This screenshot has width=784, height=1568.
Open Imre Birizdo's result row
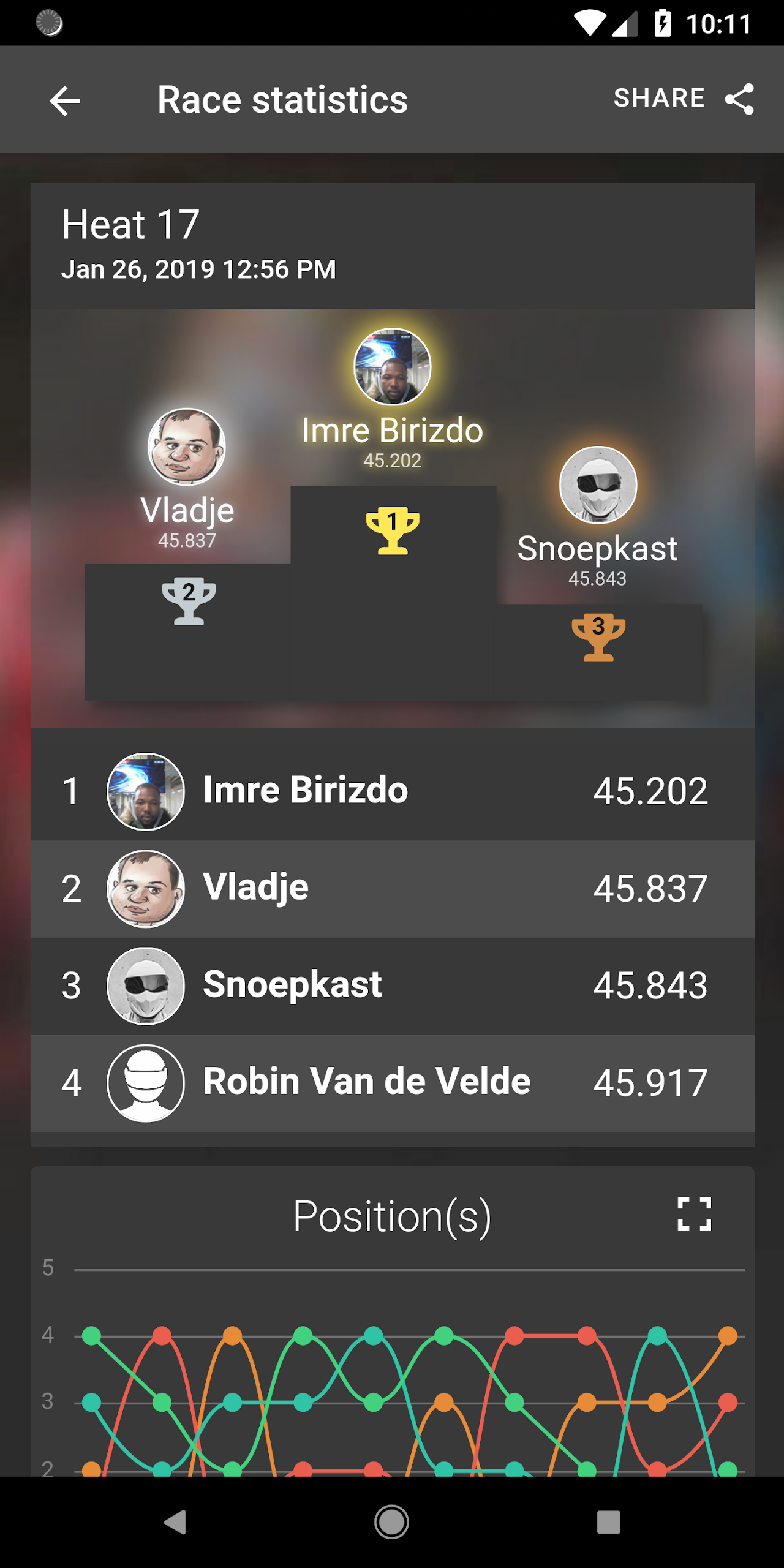point(392,791)
